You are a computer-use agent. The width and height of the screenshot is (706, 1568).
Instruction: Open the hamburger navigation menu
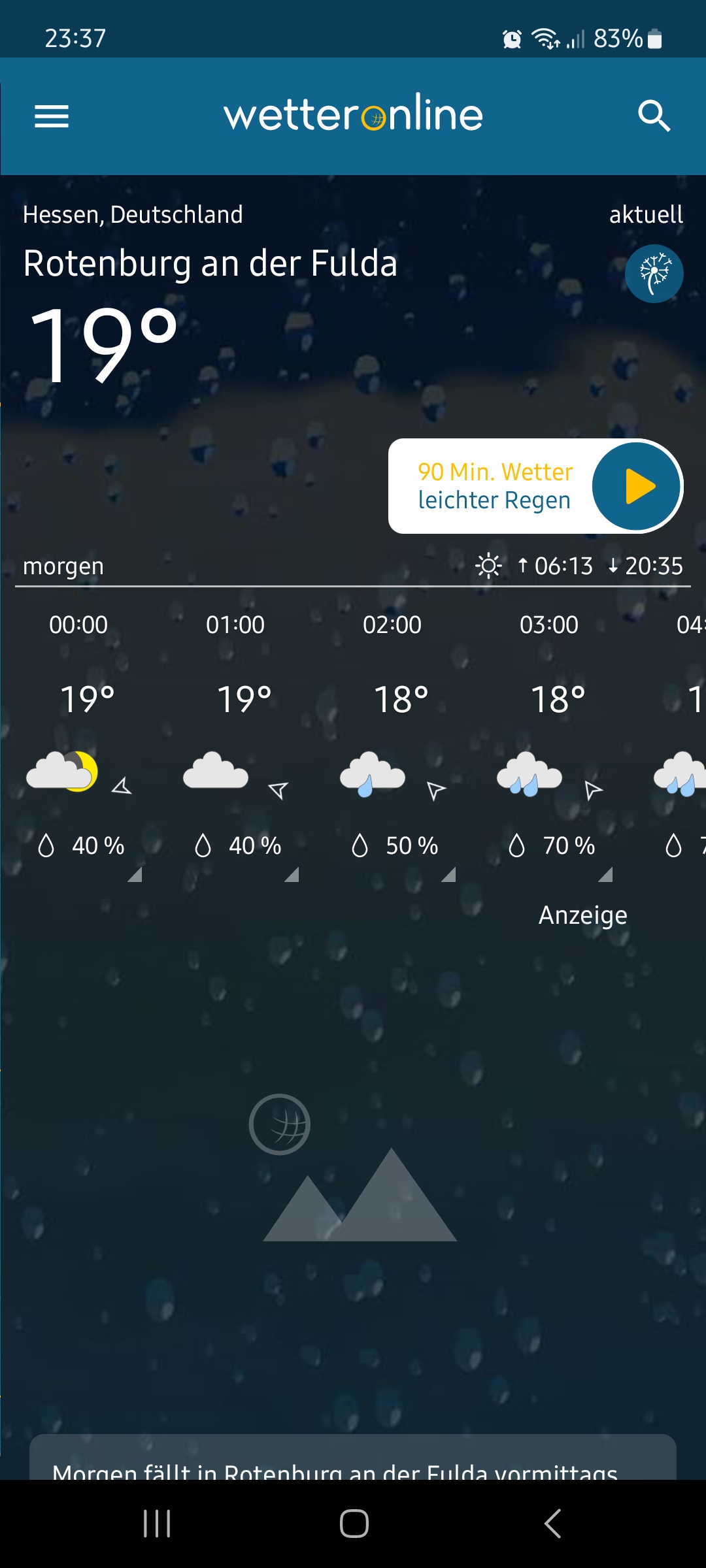(x=52, y=116)
